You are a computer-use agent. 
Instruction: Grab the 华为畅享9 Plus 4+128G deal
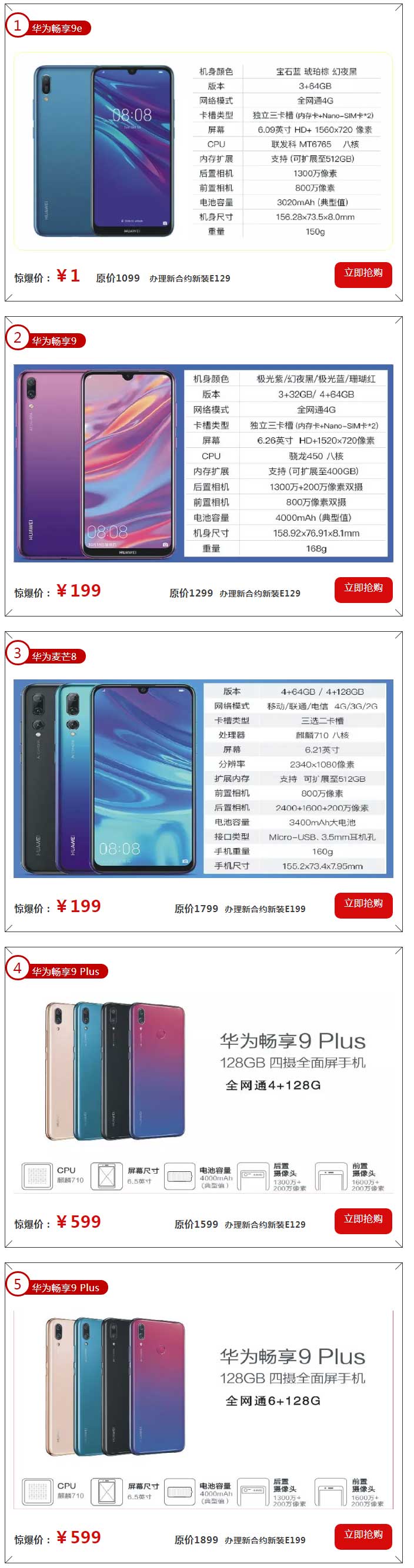[x=363, y=1219]
